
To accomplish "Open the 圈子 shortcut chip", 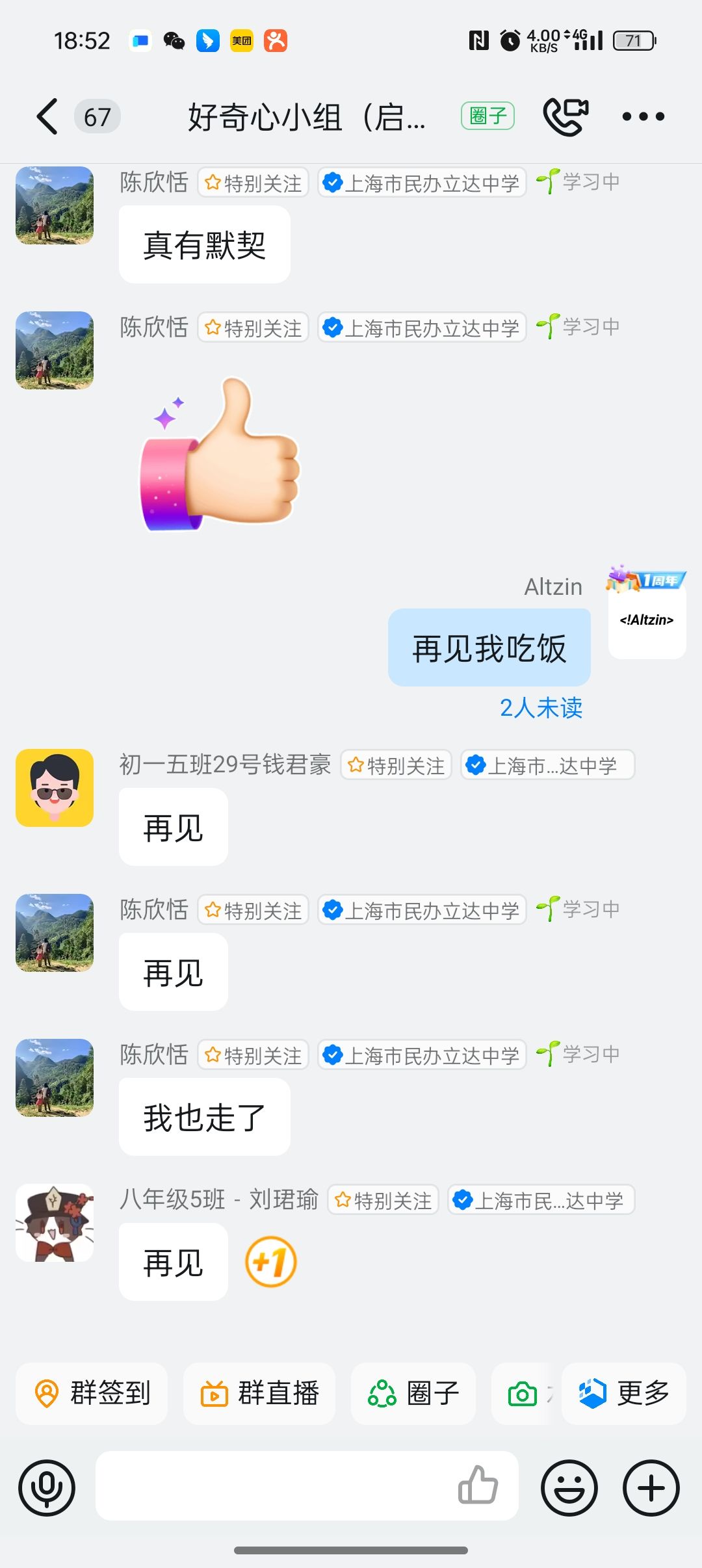I will coord(413,1393).
